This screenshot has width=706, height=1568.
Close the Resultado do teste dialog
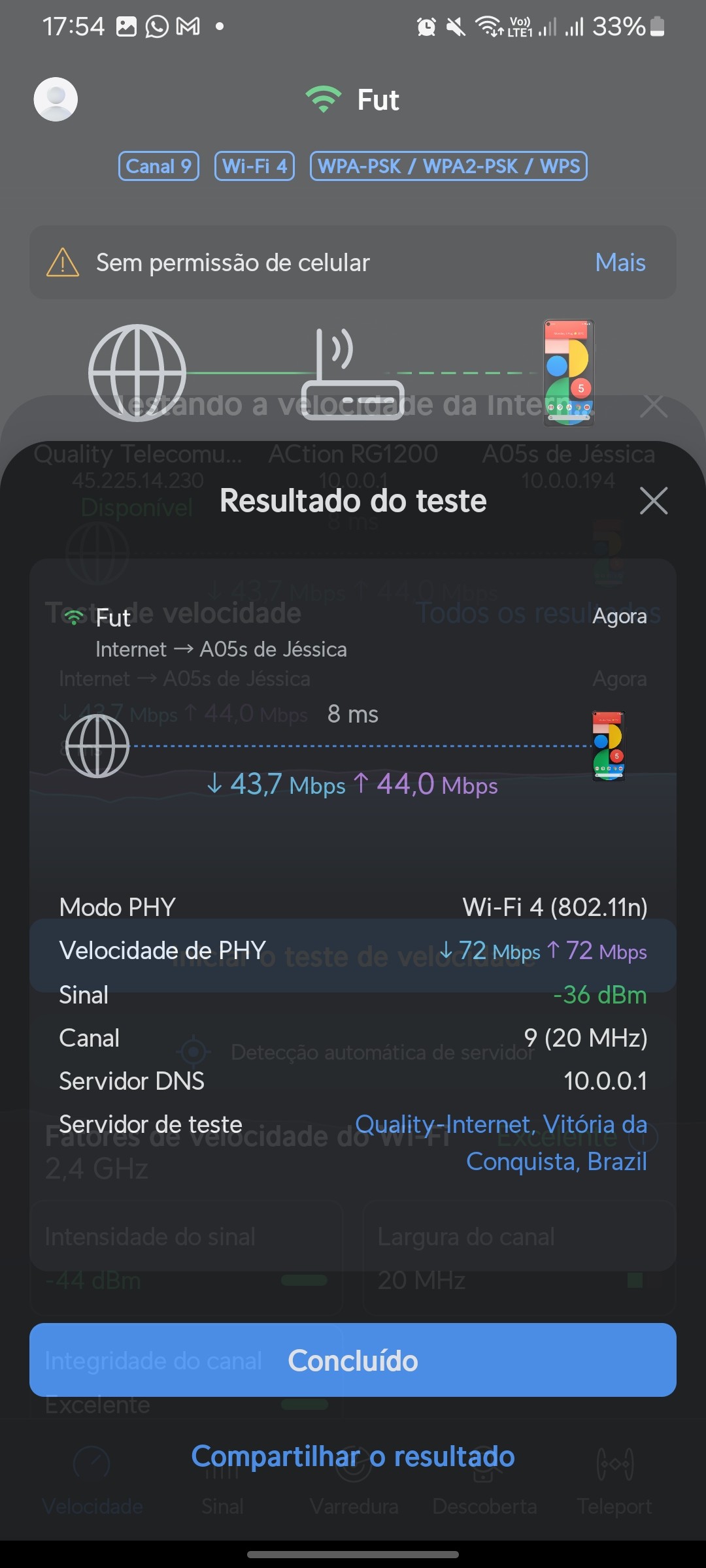point(654,501)
